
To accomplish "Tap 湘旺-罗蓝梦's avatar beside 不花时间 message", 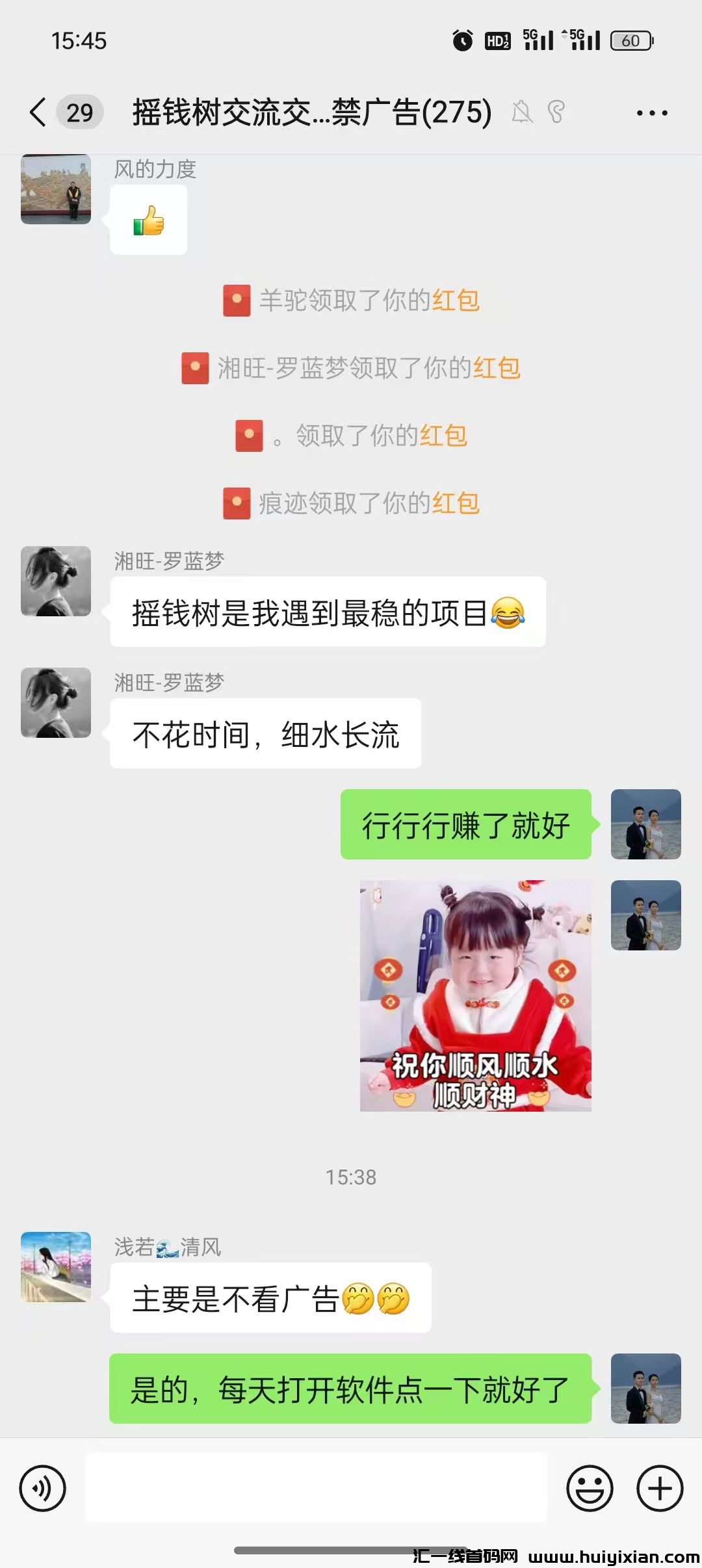I will [56, 703].
